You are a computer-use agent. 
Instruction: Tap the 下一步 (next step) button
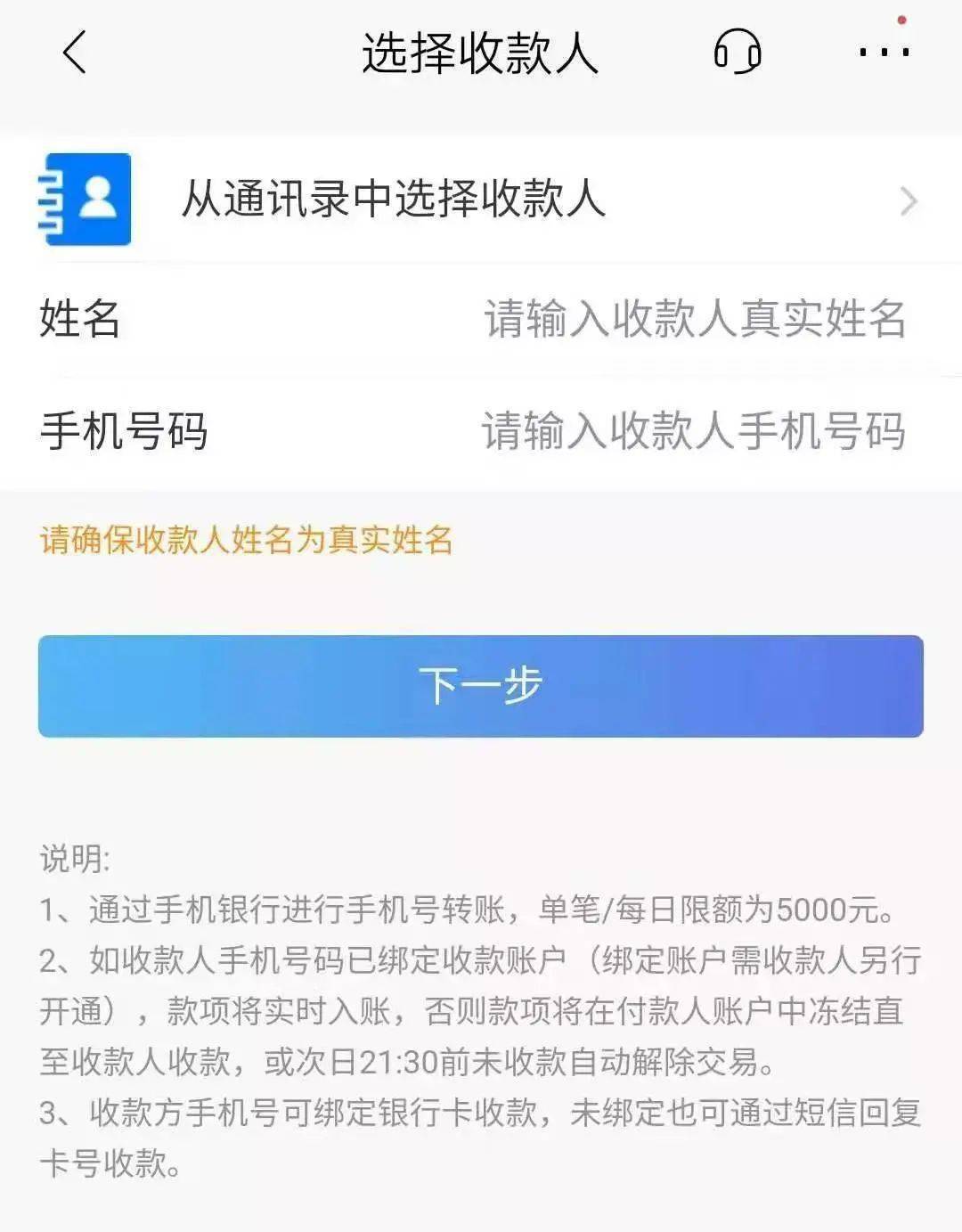(x=481, y=686)
